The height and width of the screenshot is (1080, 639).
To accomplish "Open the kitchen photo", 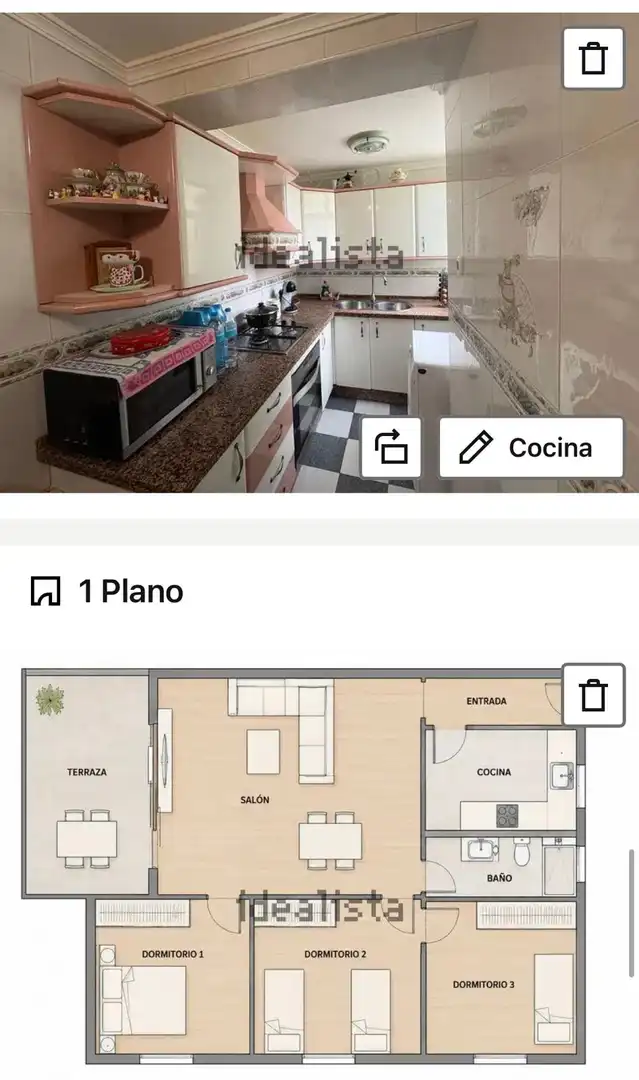I will pyautogui.click(x=320, y=252).
